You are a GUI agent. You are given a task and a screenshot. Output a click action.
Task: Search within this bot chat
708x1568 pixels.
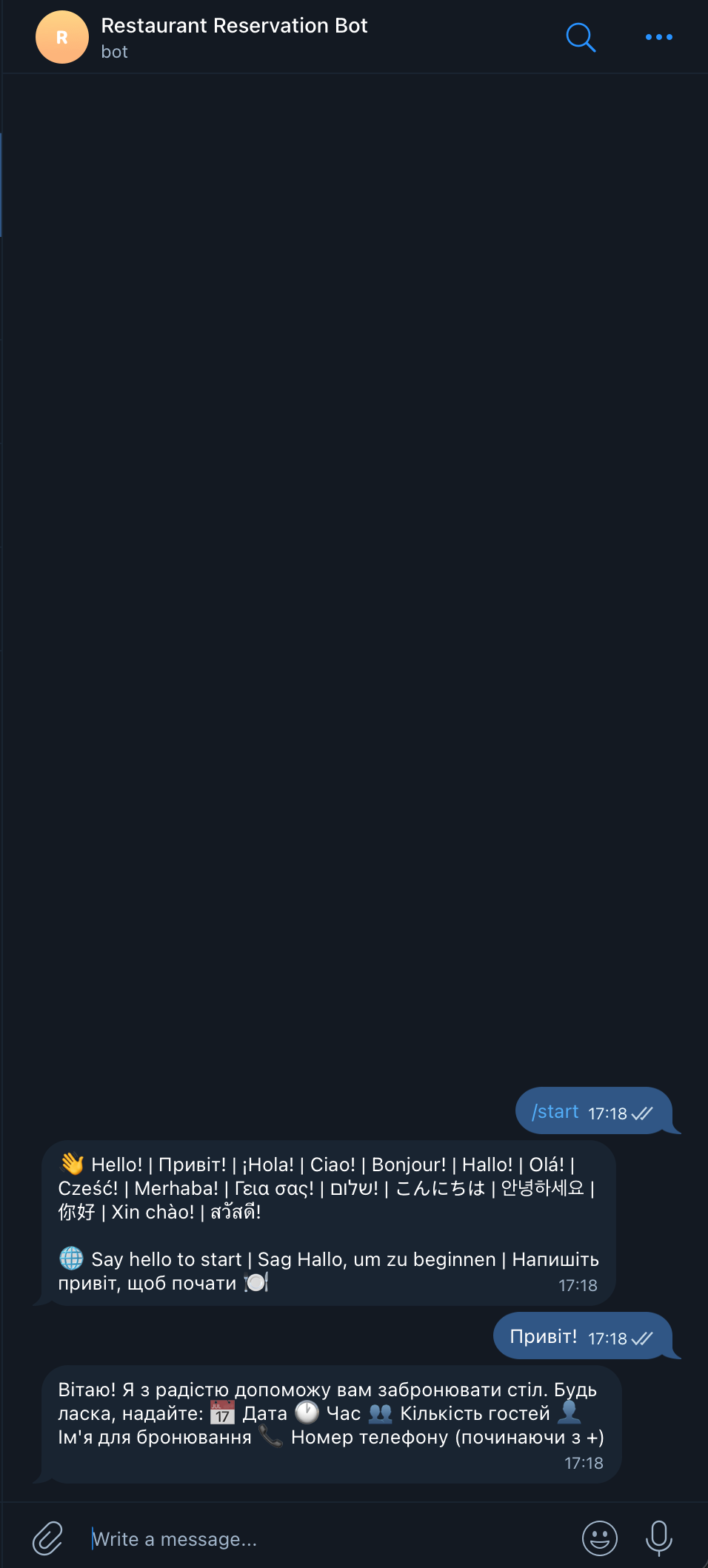point(581,37)
